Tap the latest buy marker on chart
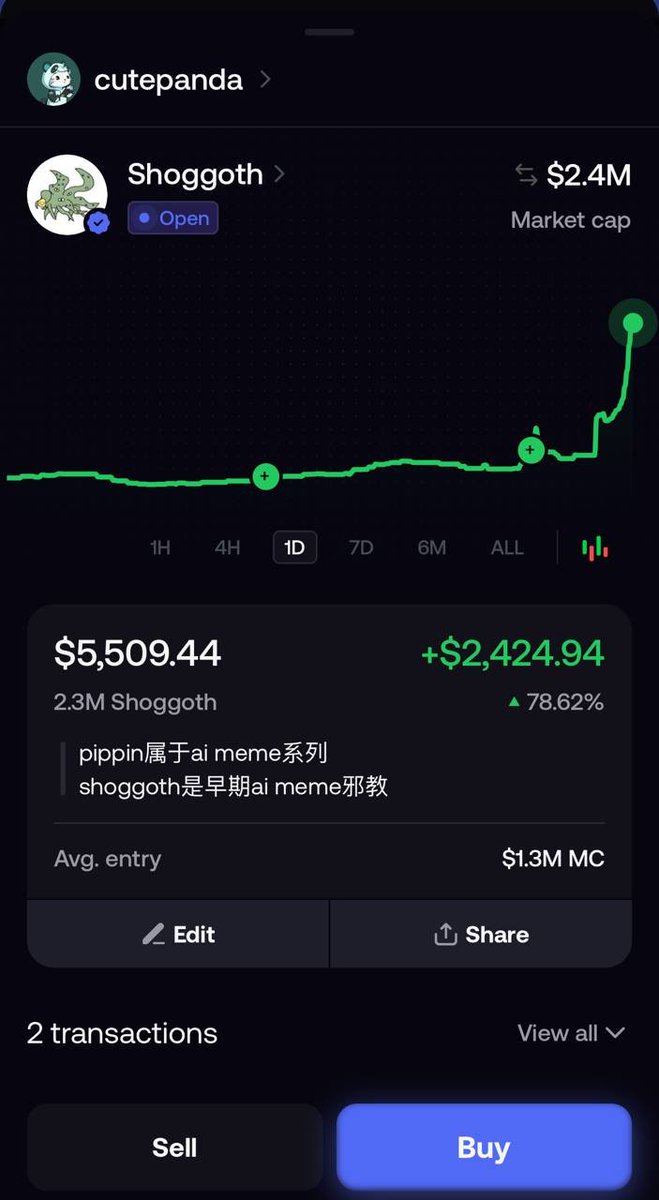Screen dimensions: 659x1200 tap(531, 451)
